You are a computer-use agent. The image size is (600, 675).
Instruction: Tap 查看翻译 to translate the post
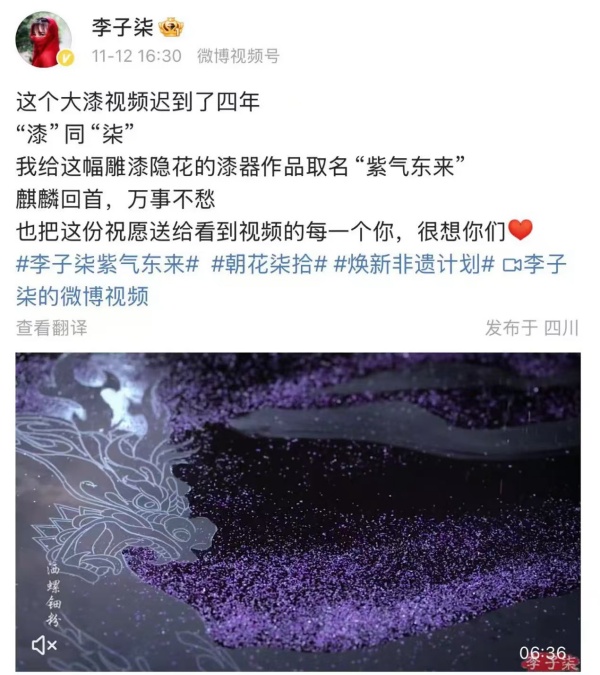[51, 327]
